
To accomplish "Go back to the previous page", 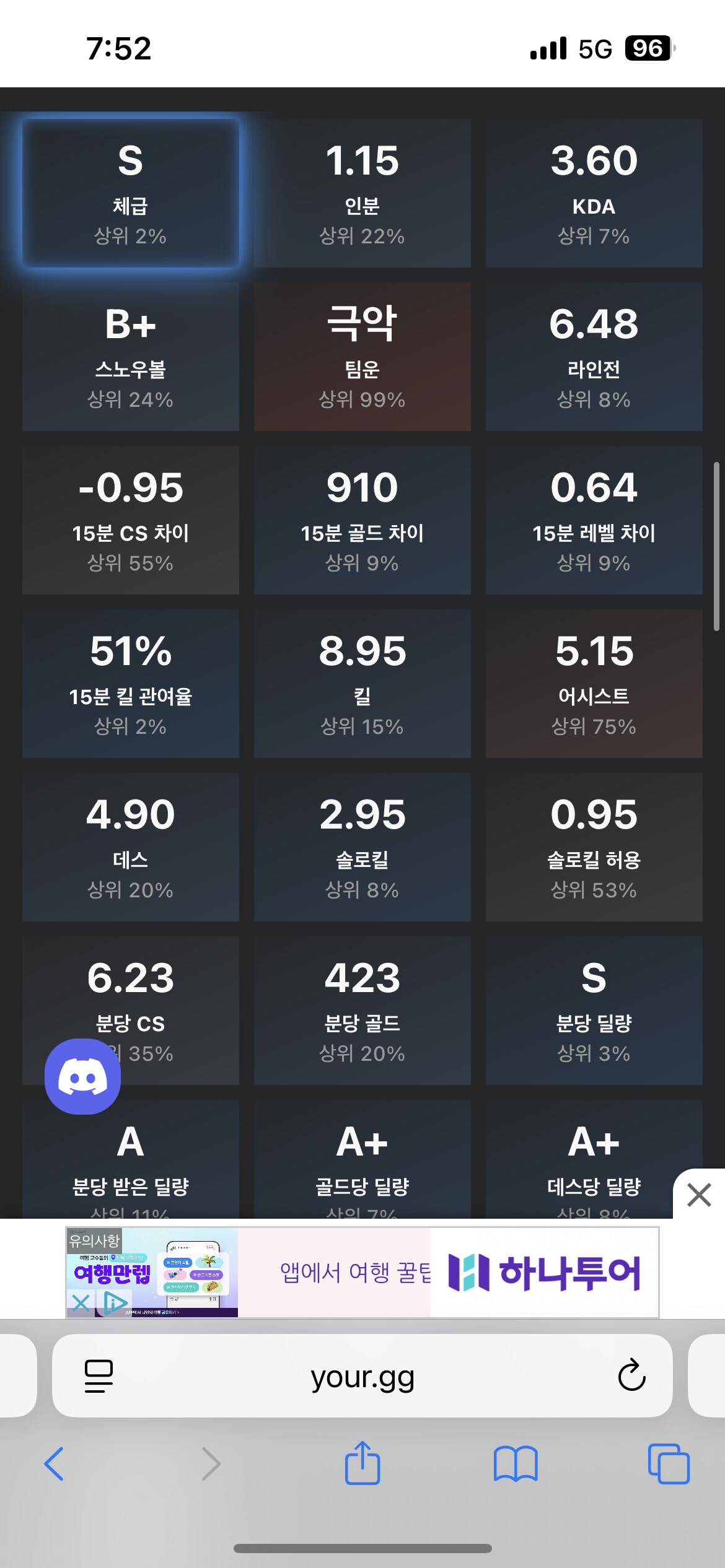I will click(x=54, y=1464).
